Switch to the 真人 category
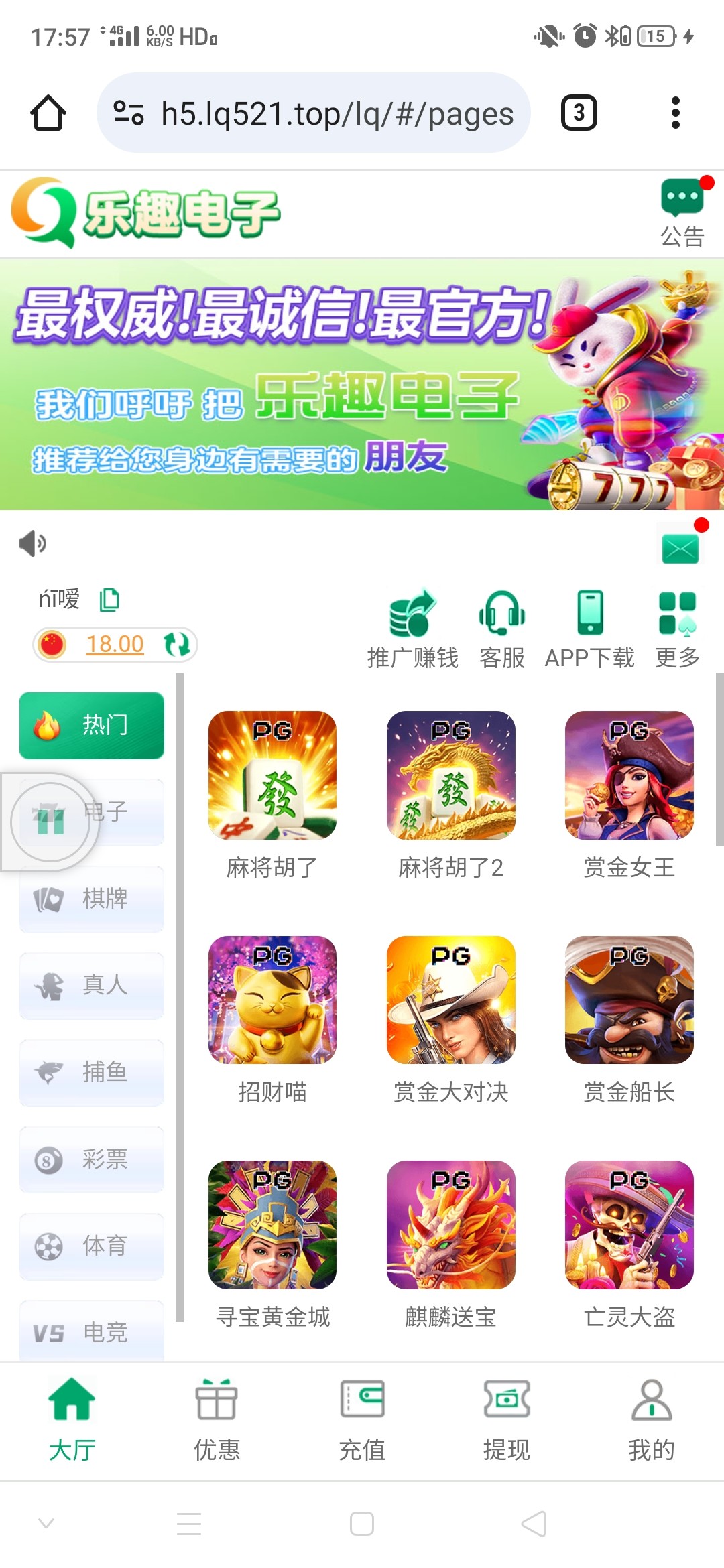The height and width of the screenshot is (1568, 724). [x=92, y=985]
